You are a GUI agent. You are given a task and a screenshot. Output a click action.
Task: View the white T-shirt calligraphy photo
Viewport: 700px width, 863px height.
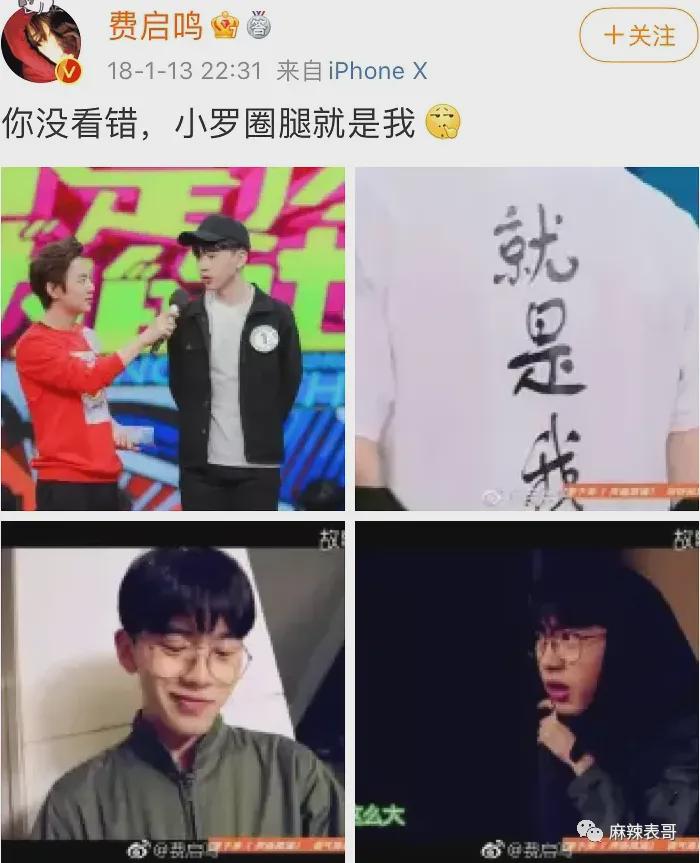tap(526, 339)
